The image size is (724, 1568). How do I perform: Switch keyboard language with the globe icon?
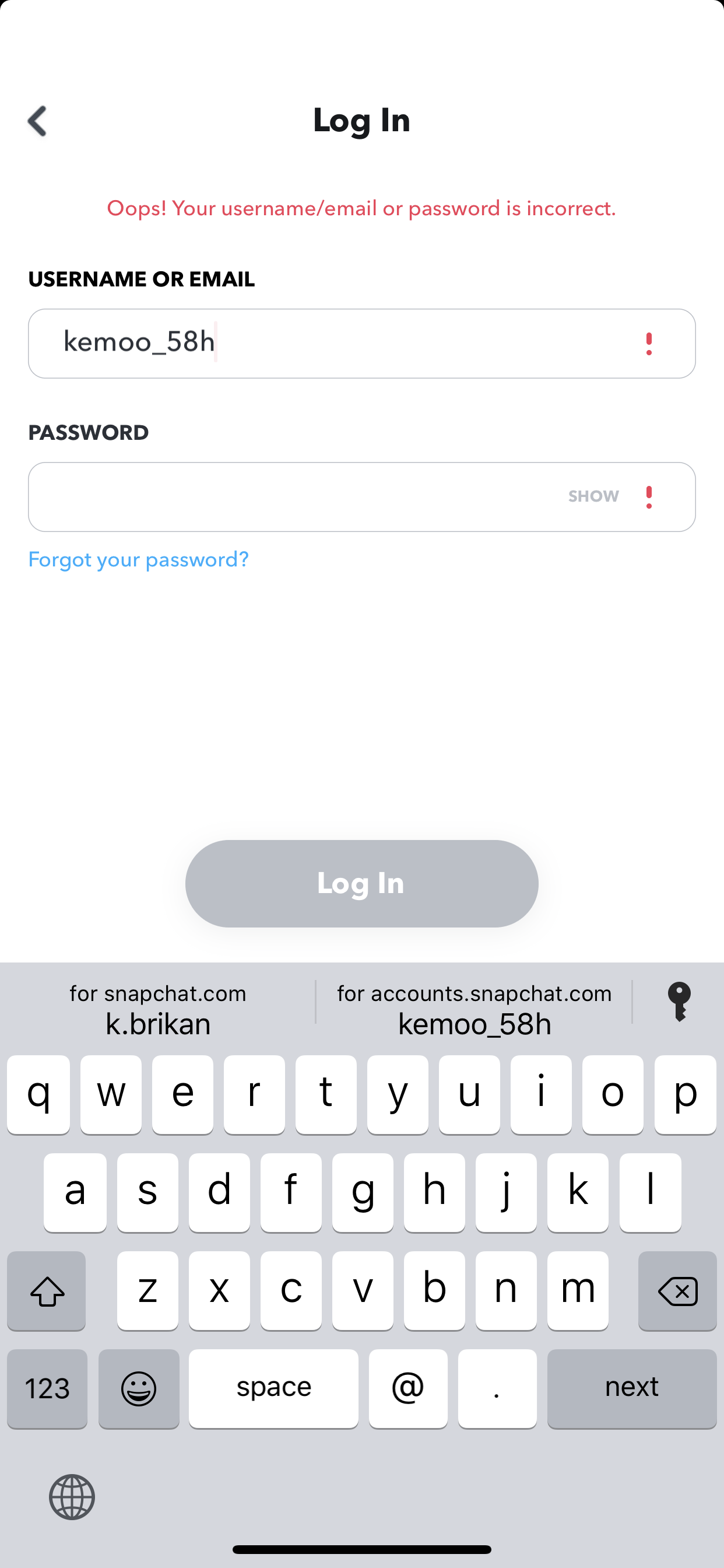click(72, 1497)
